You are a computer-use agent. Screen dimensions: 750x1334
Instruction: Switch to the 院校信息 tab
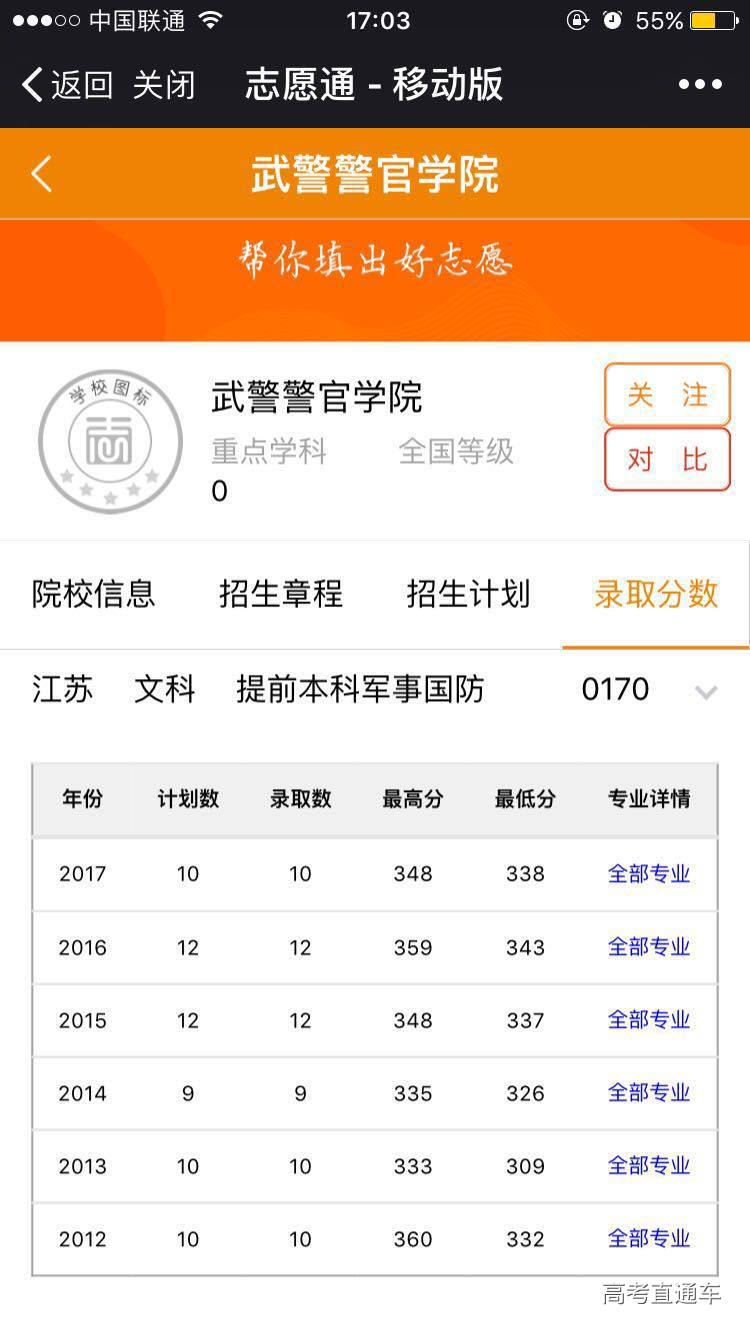point(94,594)
